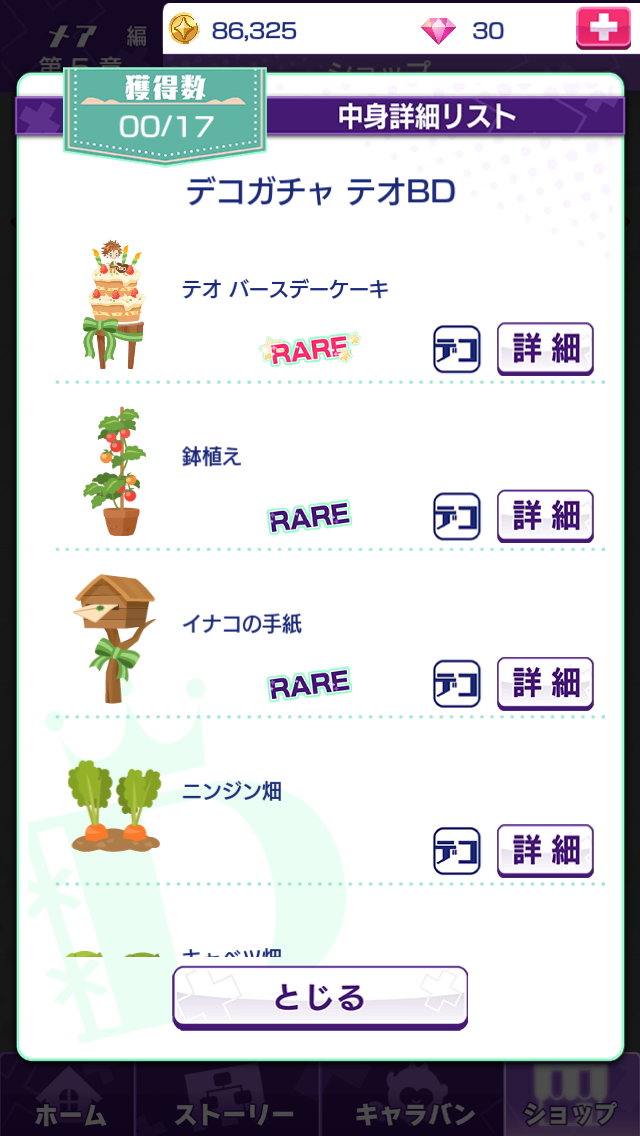
Task: Open 詳細 for 鉢植え
Action: [545, 516]
